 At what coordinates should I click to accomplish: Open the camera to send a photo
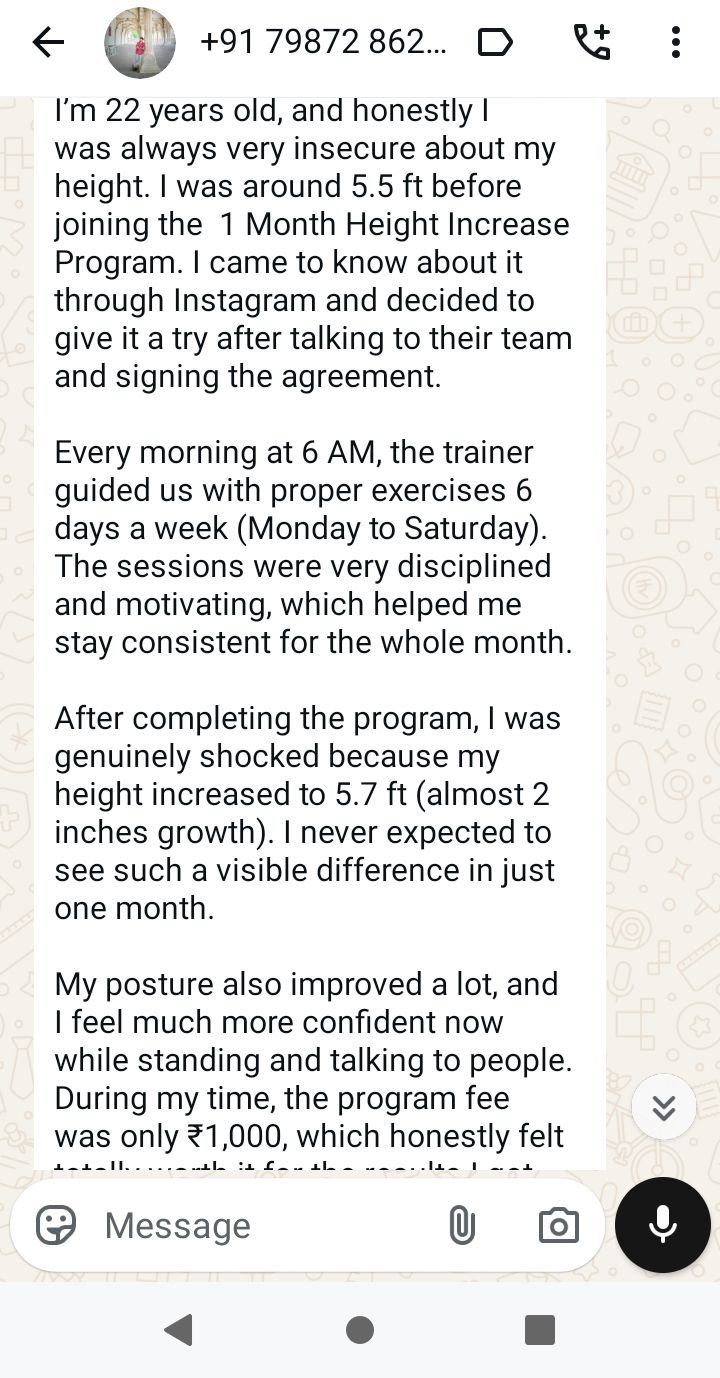pyautogui.click(x=558, y=1225)
